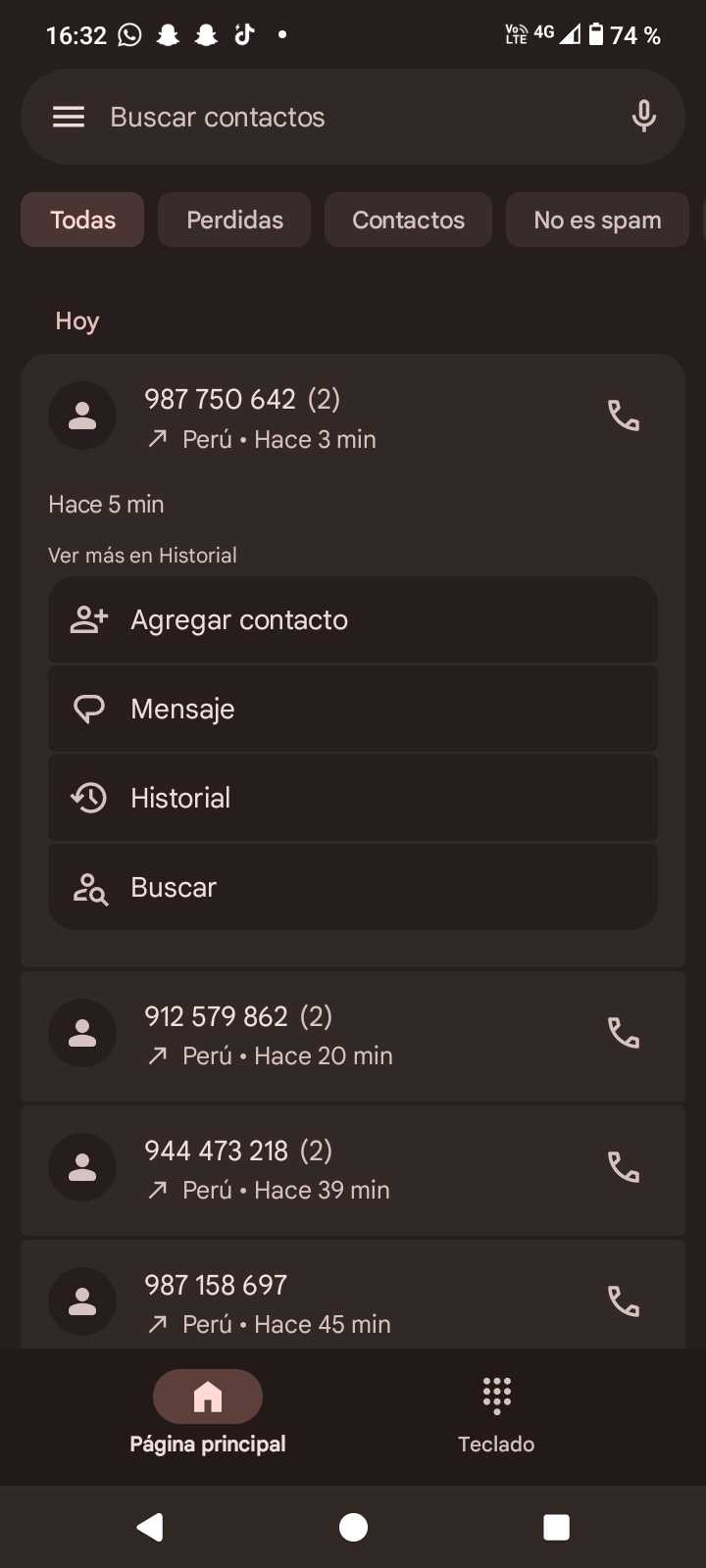This screenshot has width=706, height=1568.
Task: Filter calls by Perdidas
Action: click(234, 220)
